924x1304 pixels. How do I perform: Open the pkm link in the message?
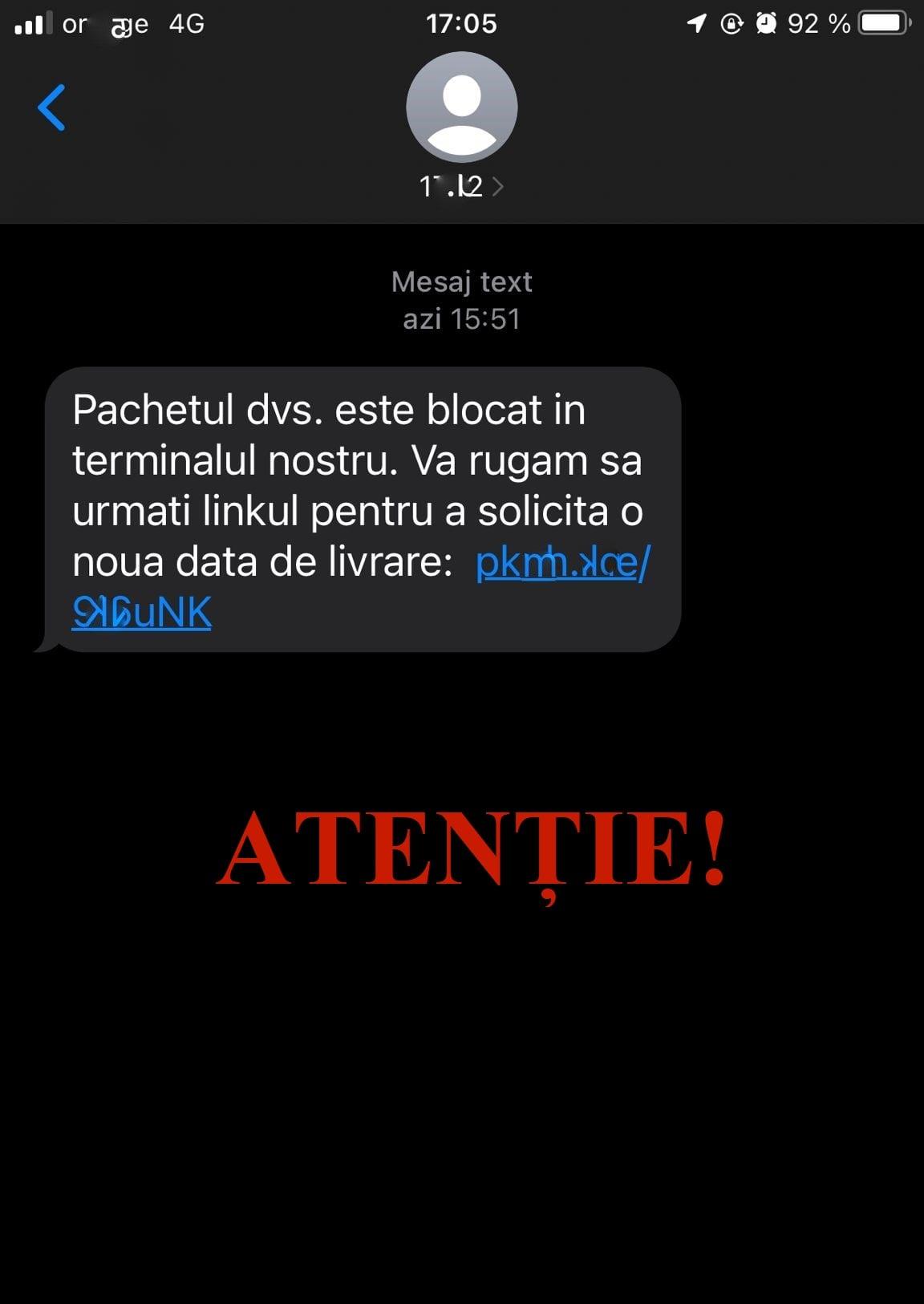coord(563,566)
